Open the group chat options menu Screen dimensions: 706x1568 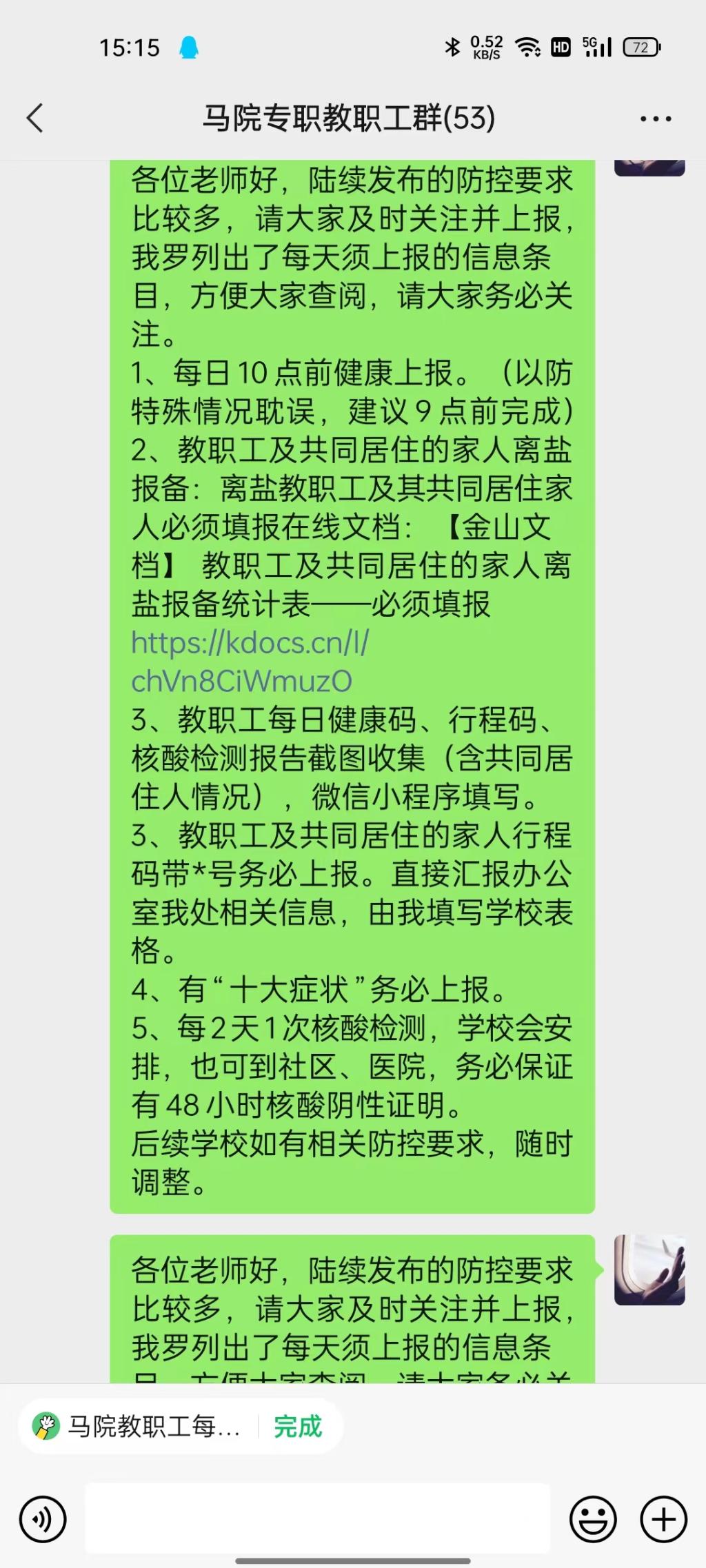[x=655, y=119]
